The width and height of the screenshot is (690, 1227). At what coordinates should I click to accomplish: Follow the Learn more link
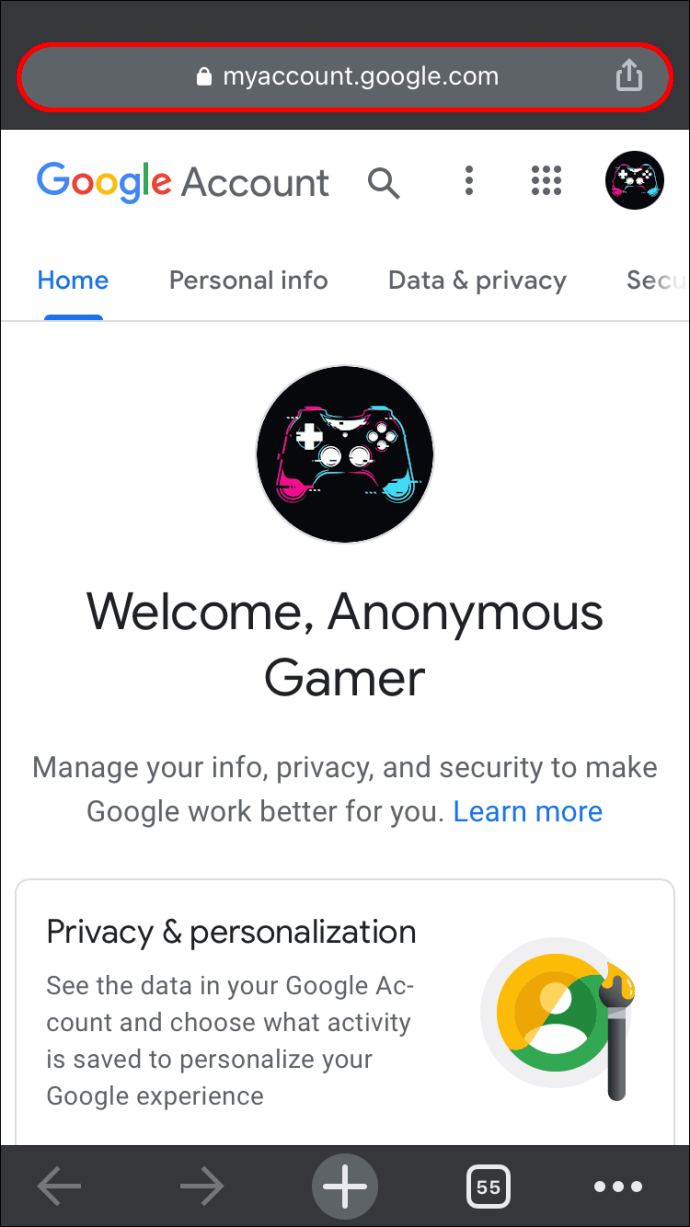[x=528, y=811]
